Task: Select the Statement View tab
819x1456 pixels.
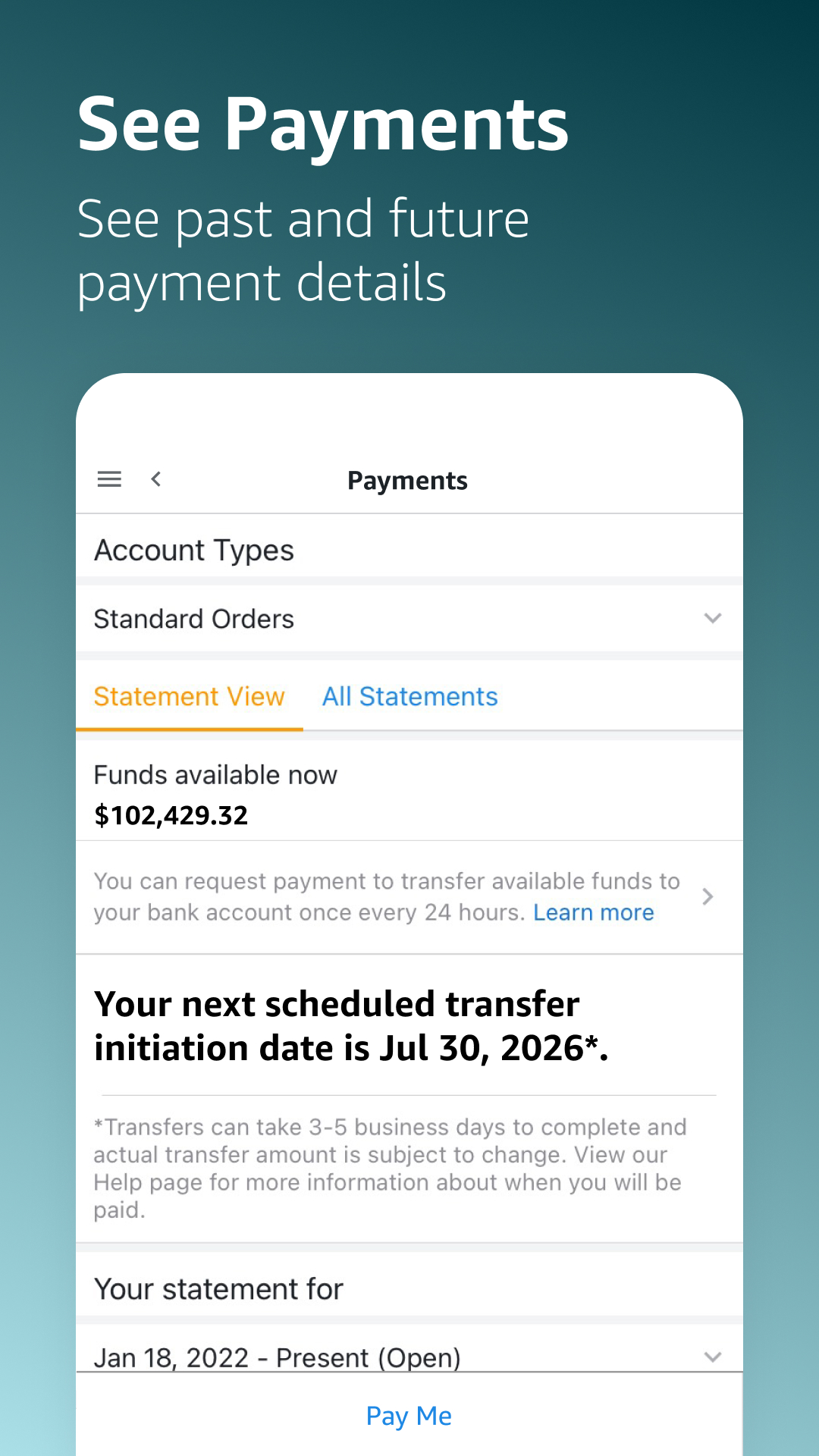Action: click(189, 695)
